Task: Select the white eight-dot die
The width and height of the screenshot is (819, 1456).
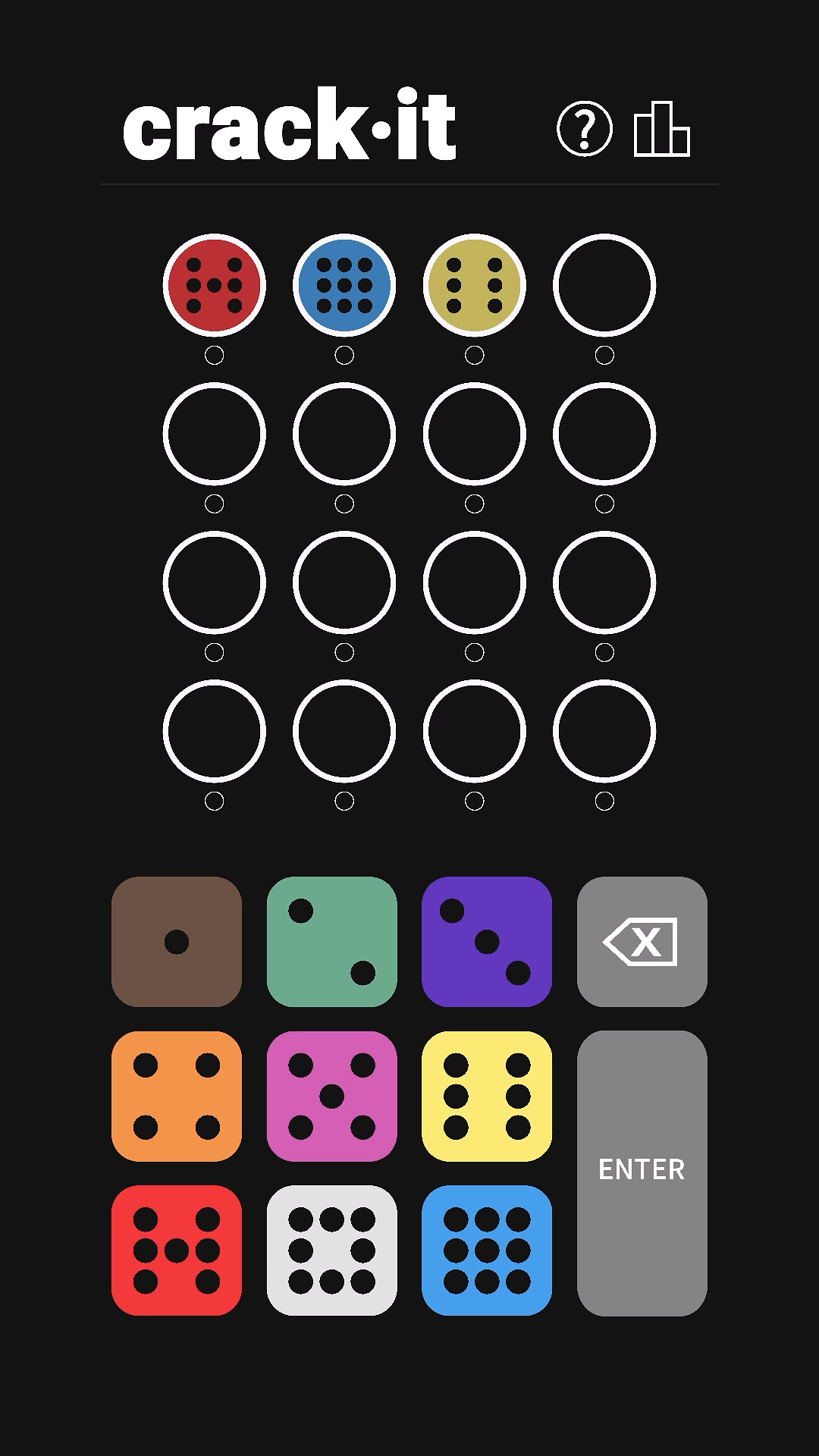Action: [331, 1250]
